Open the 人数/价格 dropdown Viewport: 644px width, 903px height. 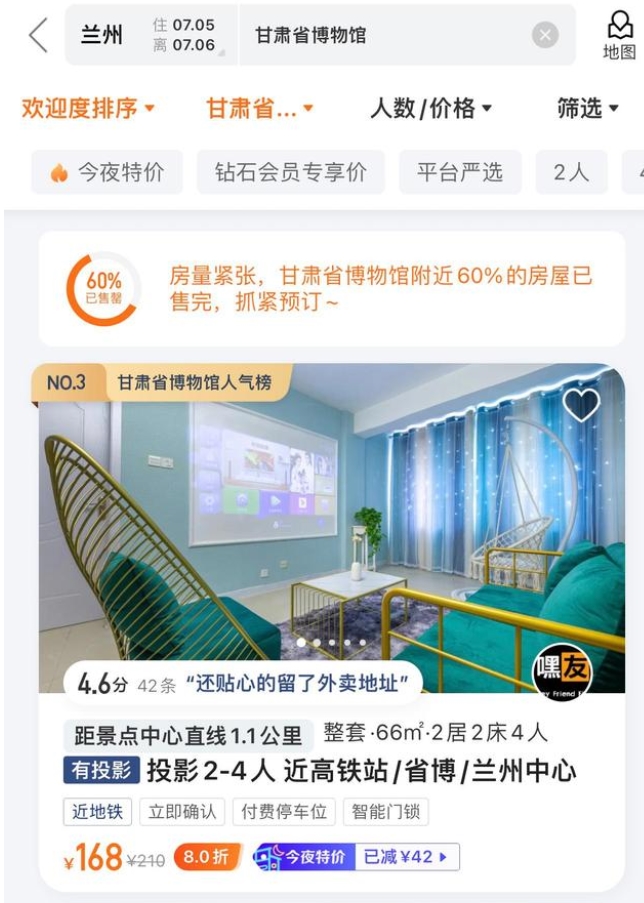click(431, 108)
